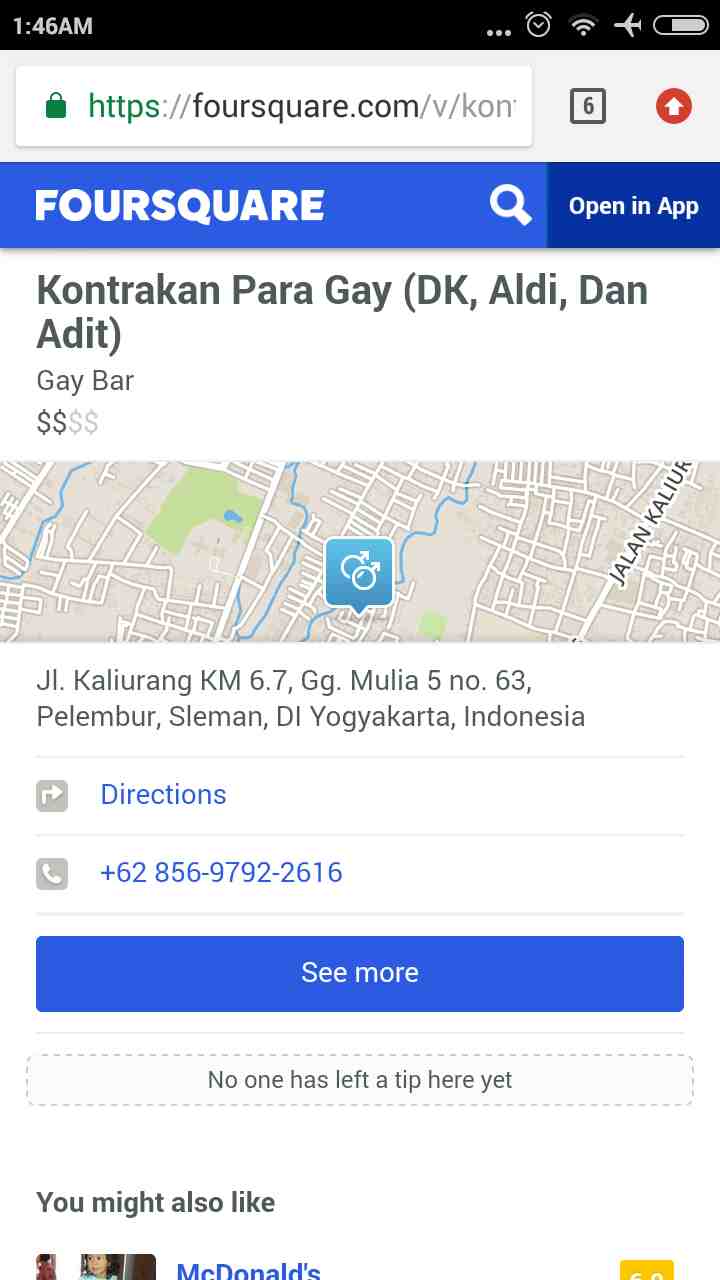Open the browser tab switcher
Viewport: 720px width, 1280px height.
click(588, 106)
